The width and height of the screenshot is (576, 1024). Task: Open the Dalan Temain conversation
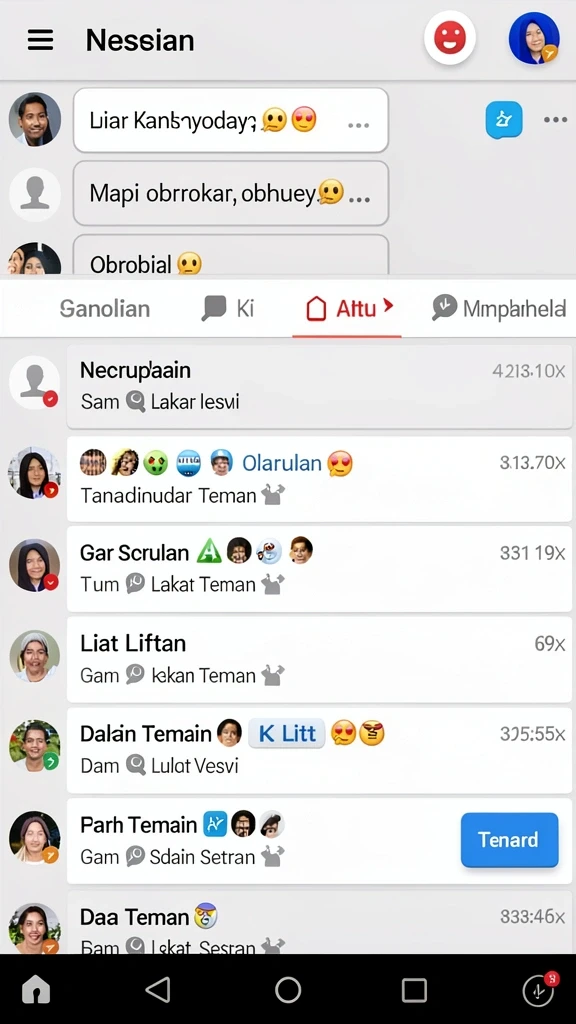point(319,750)
